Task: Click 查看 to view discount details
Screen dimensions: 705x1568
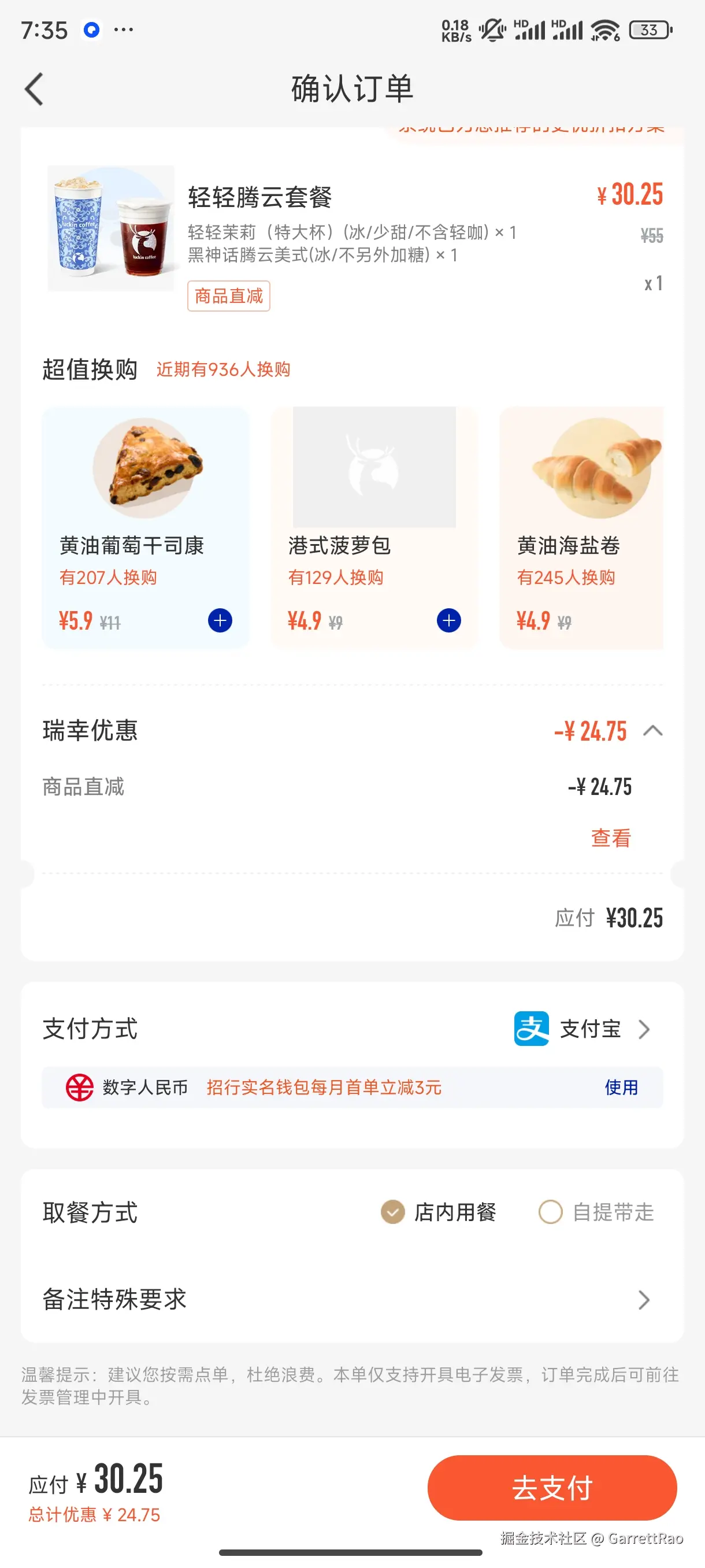Action: [x=611, y=838]
